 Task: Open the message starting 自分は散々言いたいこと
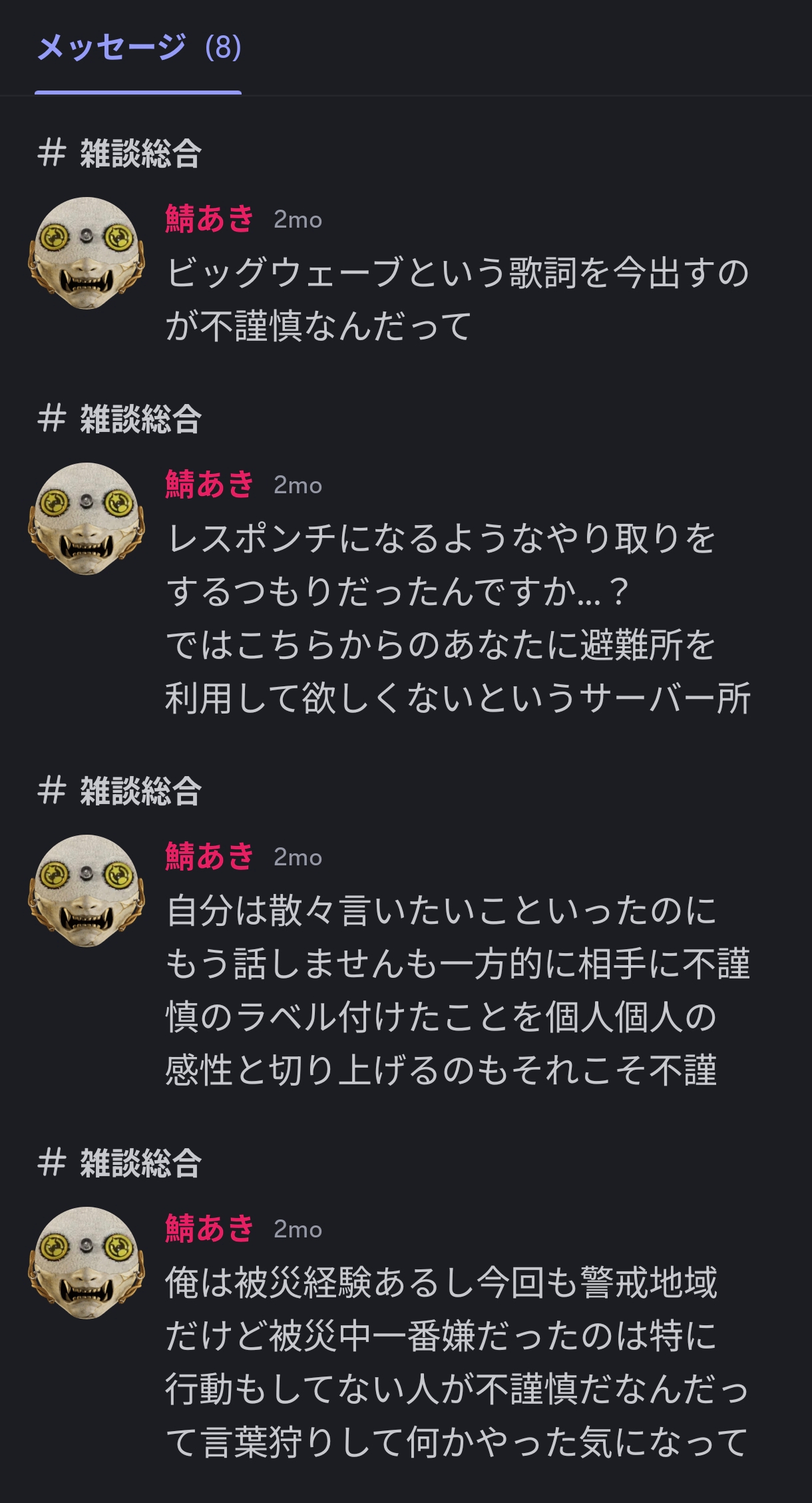point(457,990)
